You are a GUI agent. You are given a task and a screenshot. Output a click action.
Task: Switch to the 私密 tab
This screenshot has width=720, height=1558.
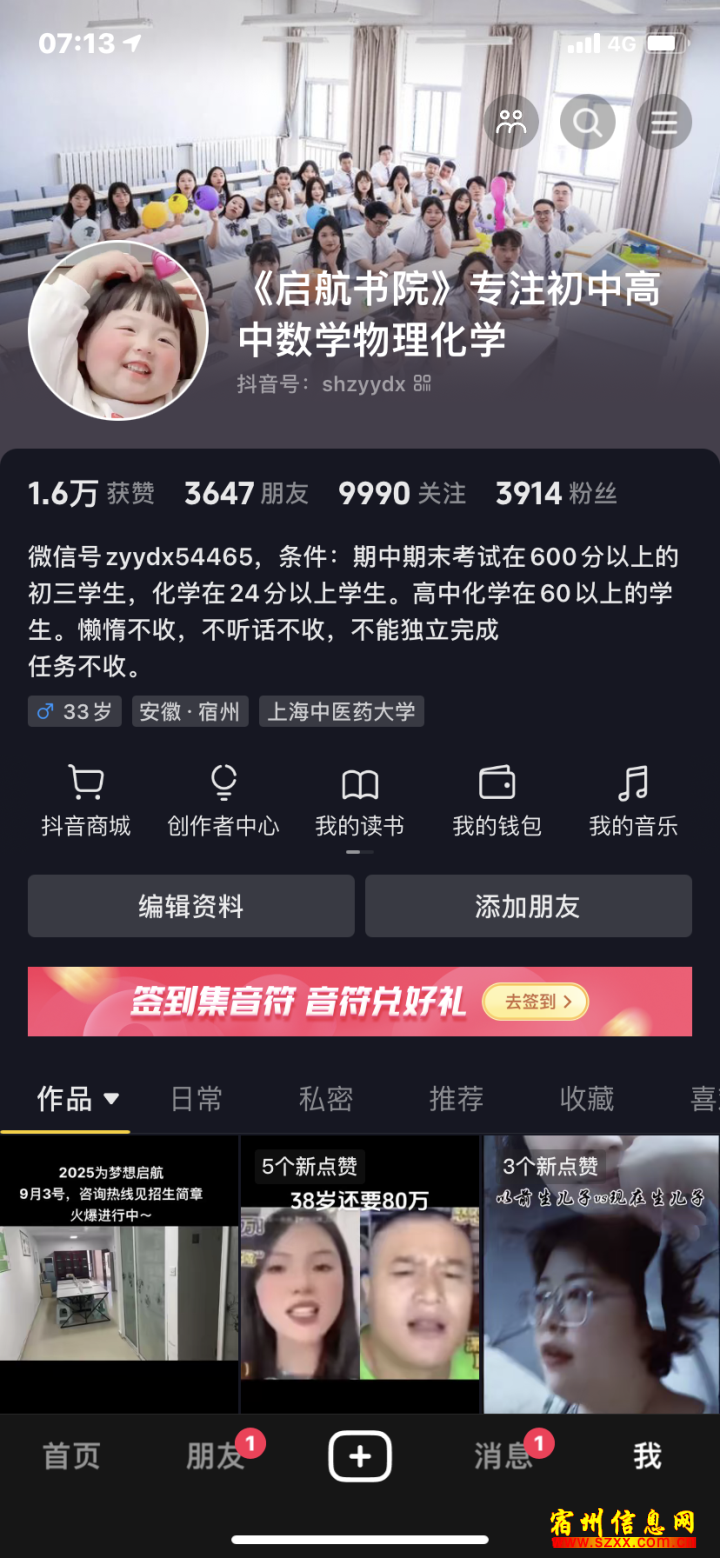(x=326, y=1099)
